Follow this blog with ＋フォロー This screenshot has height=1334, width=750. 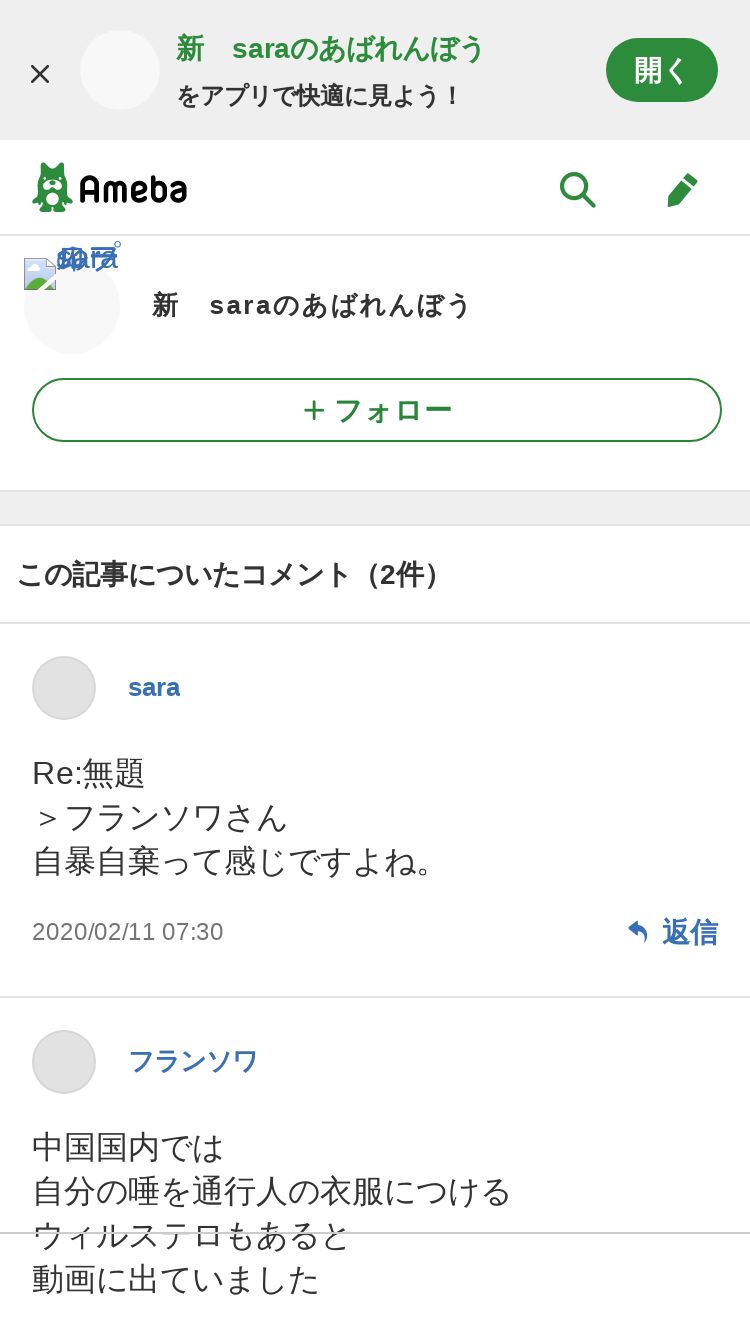pos(377,410)
